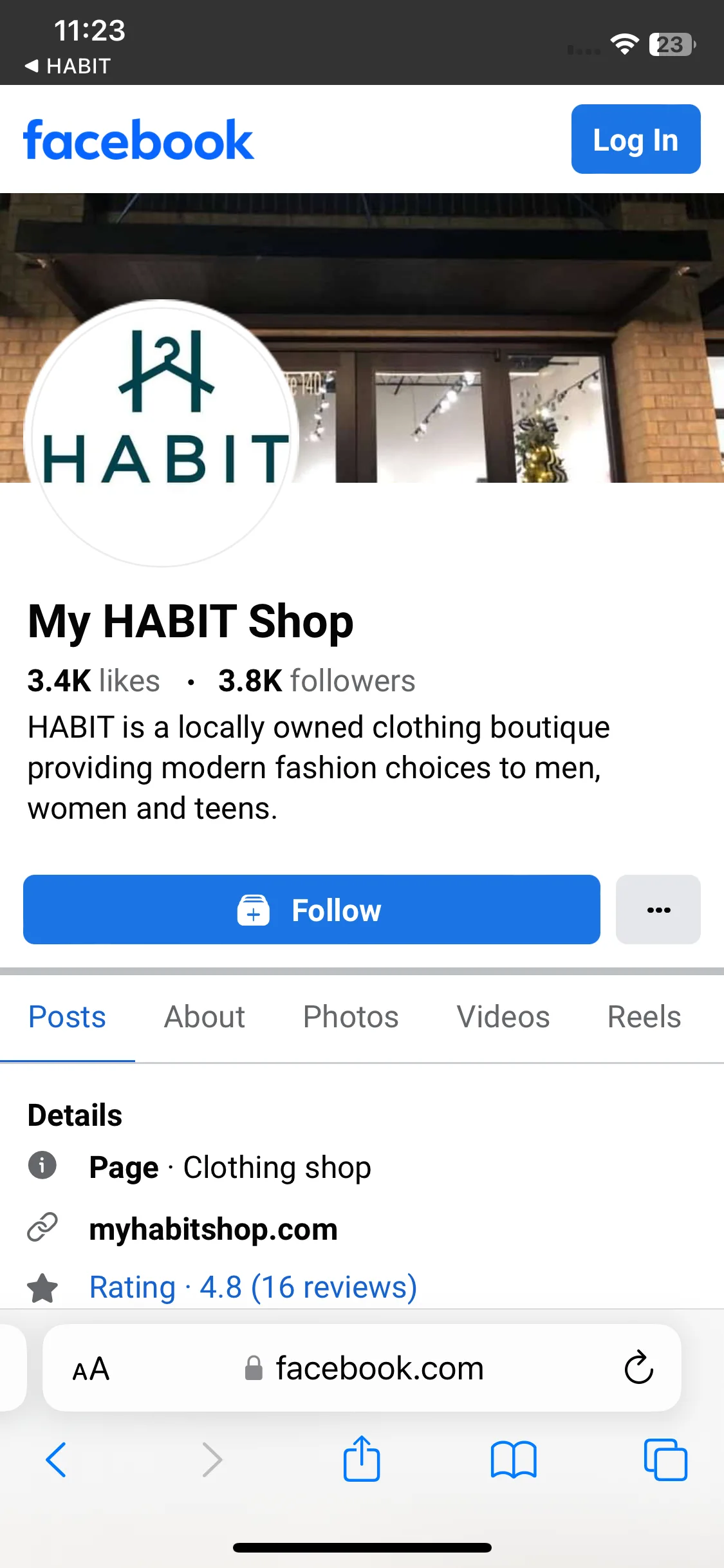724x1568 pixels.
Task: Show all open Safari tabs
Action: click(x=665, y=1459)
